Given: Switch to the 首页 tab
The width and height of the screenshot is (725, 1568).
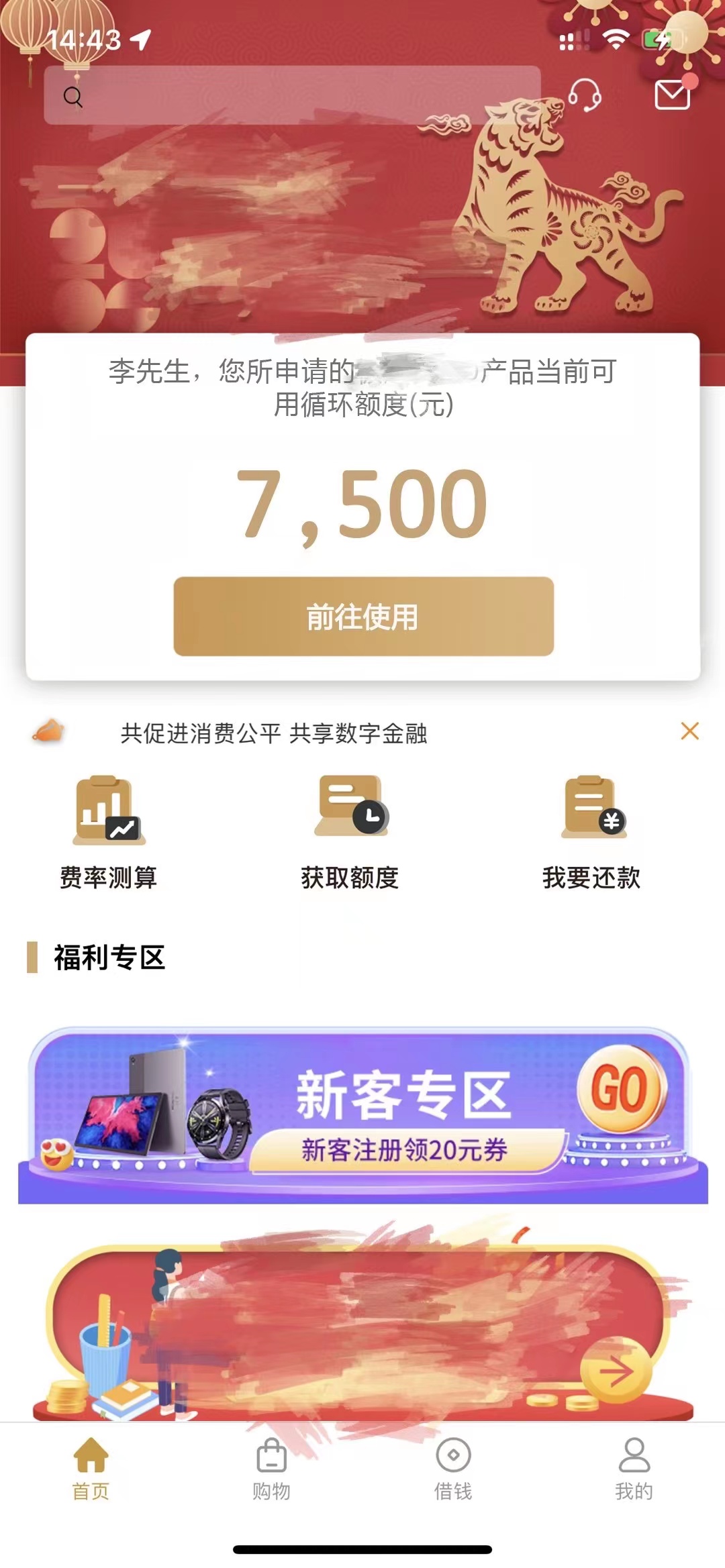Looking at the screenshot, I should pos(91,1468).
